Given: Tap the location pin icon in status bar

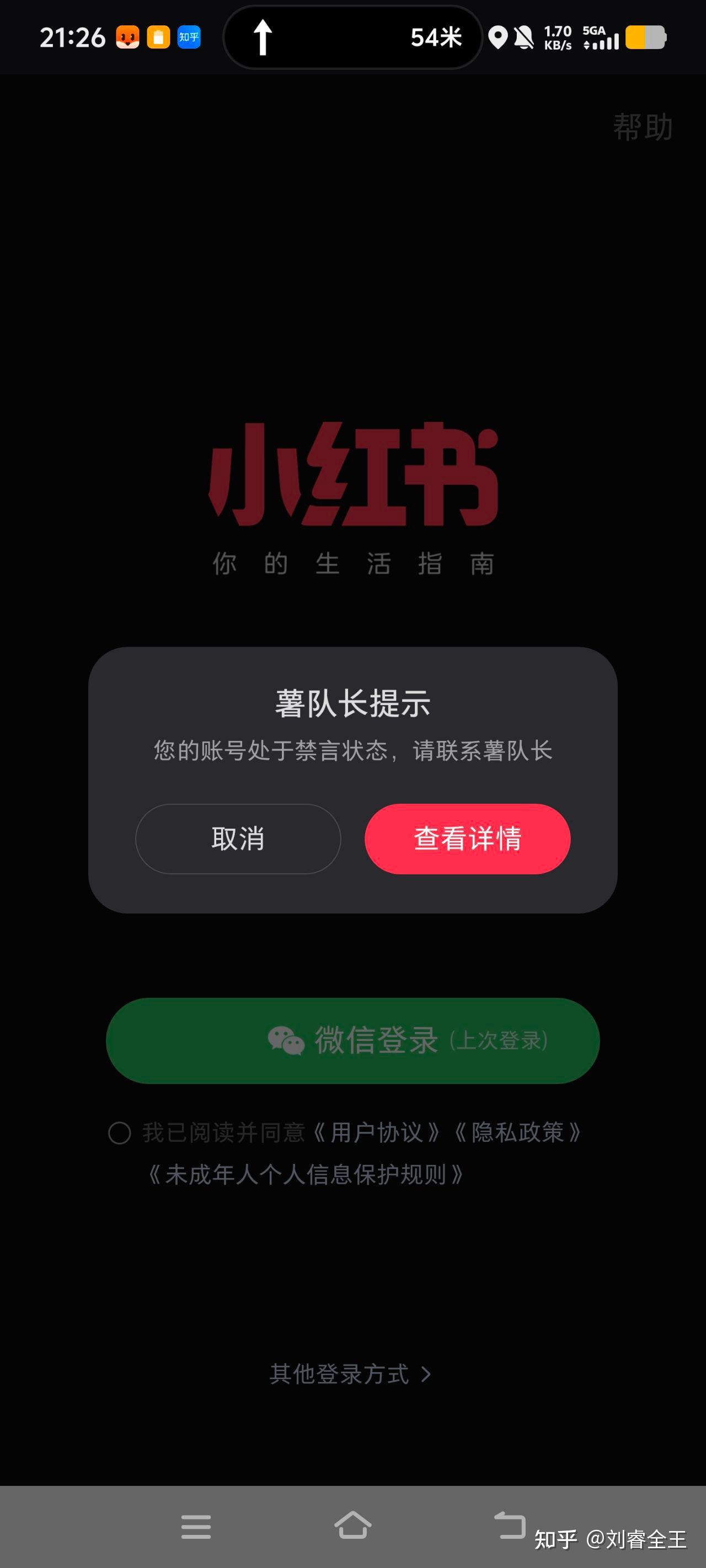Looking at the screenshot, I should point(500,37).
